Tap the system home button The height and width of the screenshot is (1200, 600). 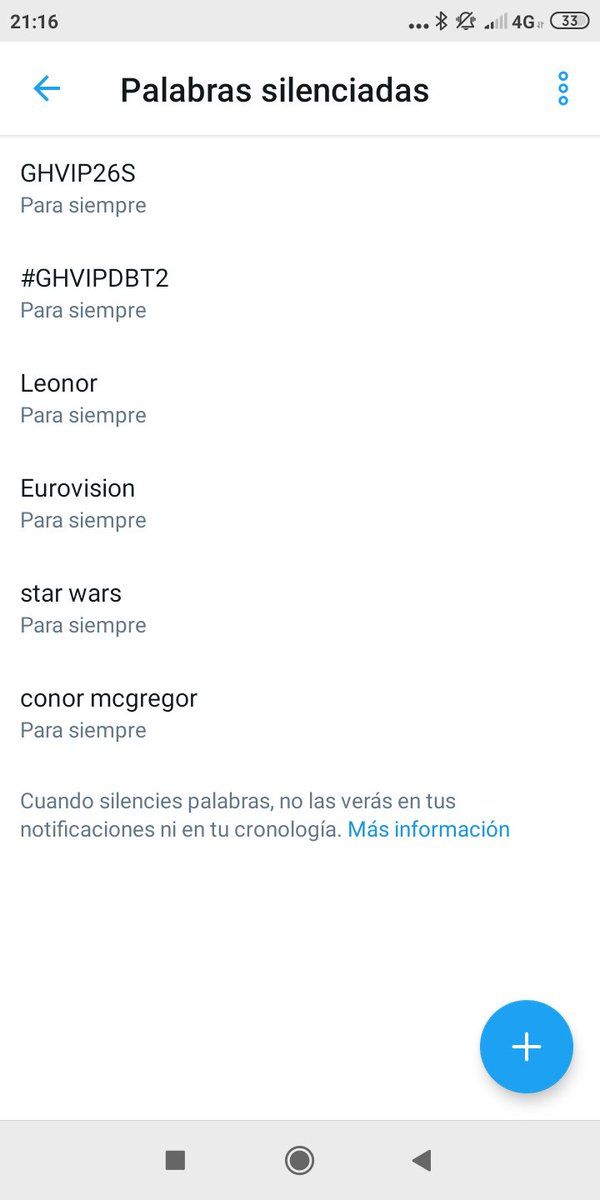coord(299,1160)
